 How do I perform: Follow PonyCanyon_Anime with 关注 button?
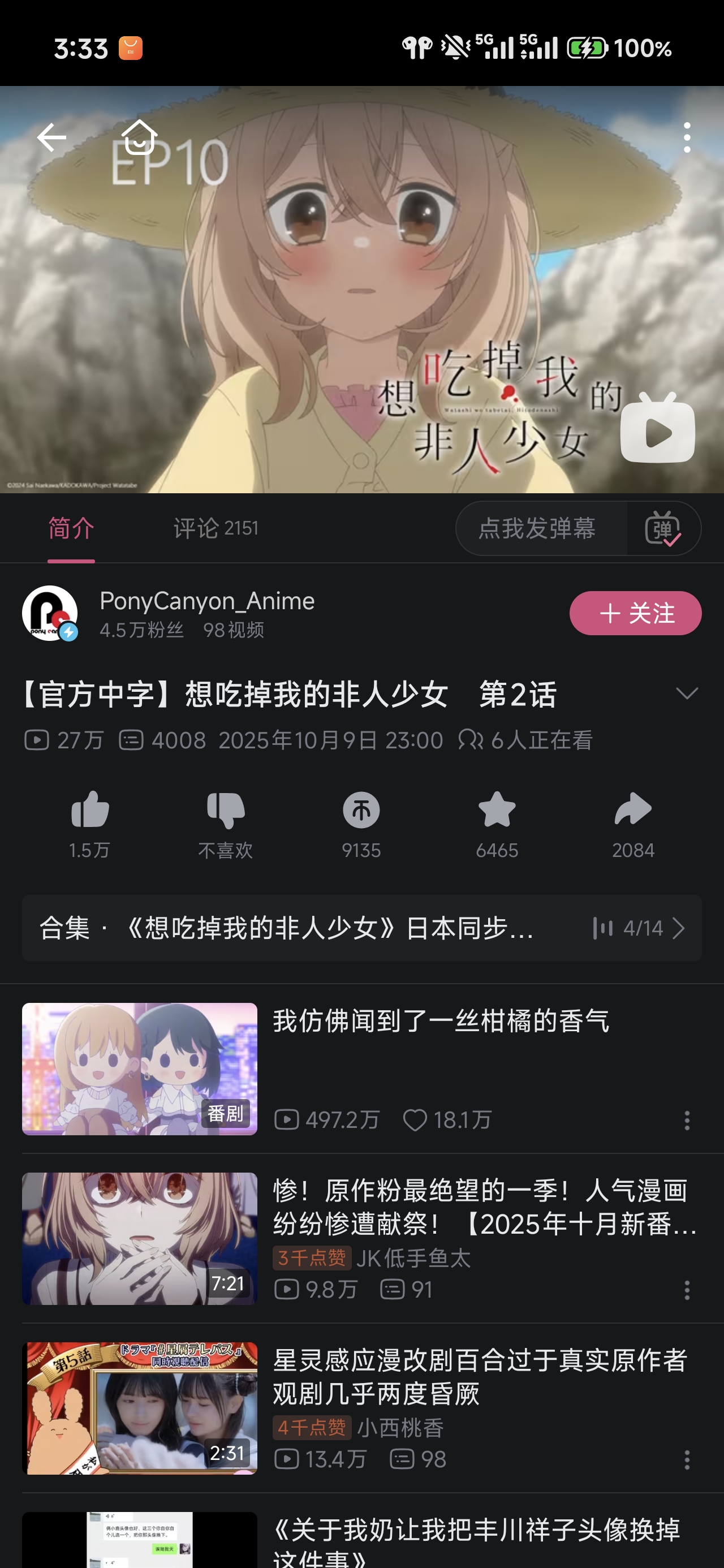[635, 613]
